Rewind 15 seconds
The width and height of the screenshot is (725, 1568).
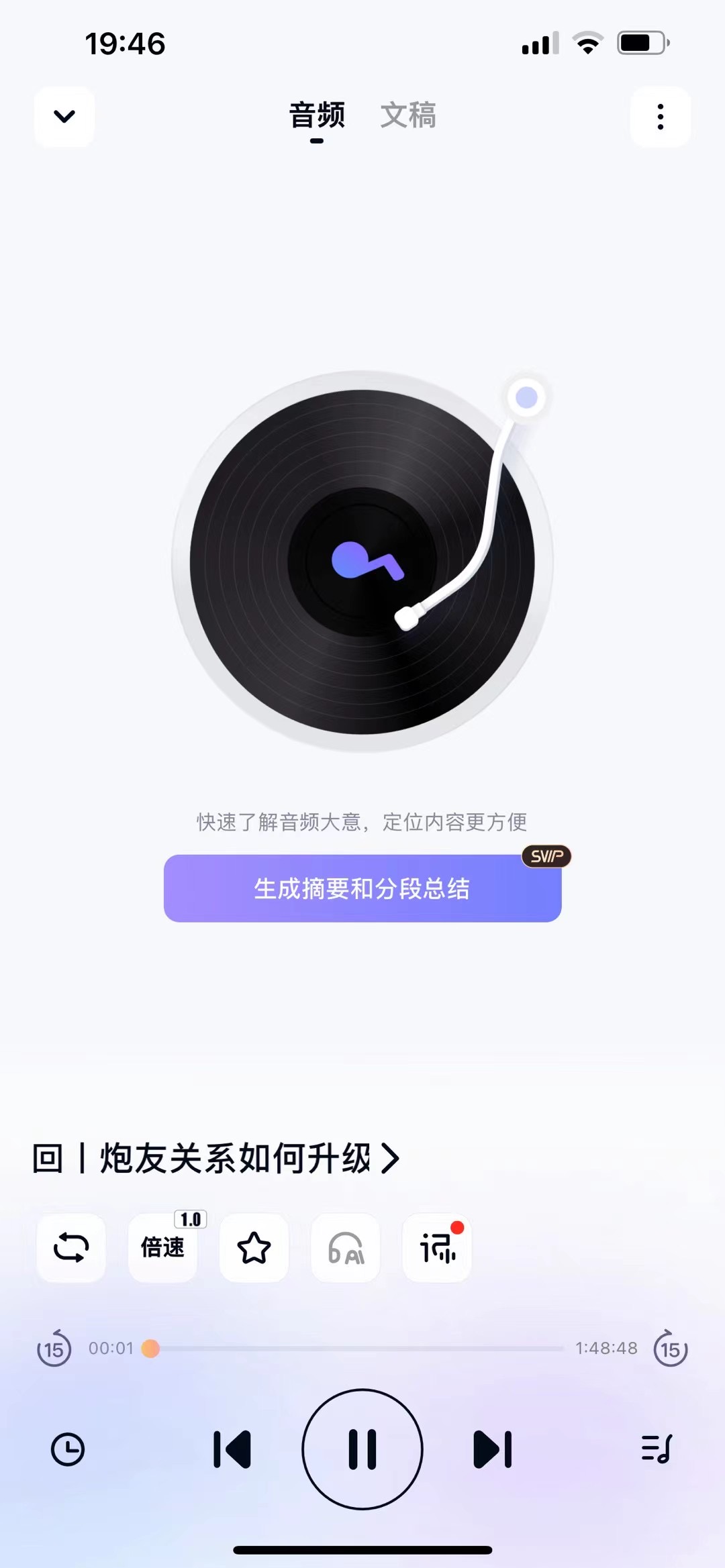pyautogui.click(x=54, y=1349)
